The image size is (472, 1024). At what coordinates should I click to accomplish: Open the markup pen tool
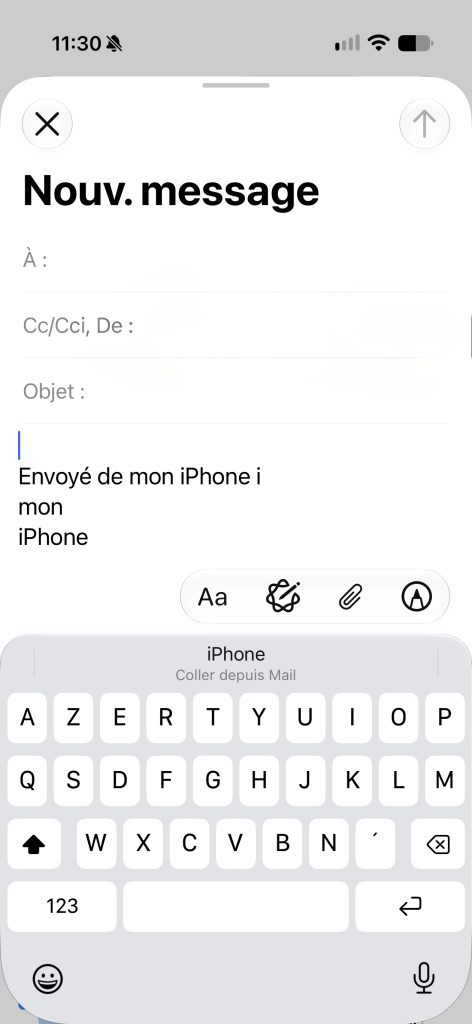tap(417, 597)
